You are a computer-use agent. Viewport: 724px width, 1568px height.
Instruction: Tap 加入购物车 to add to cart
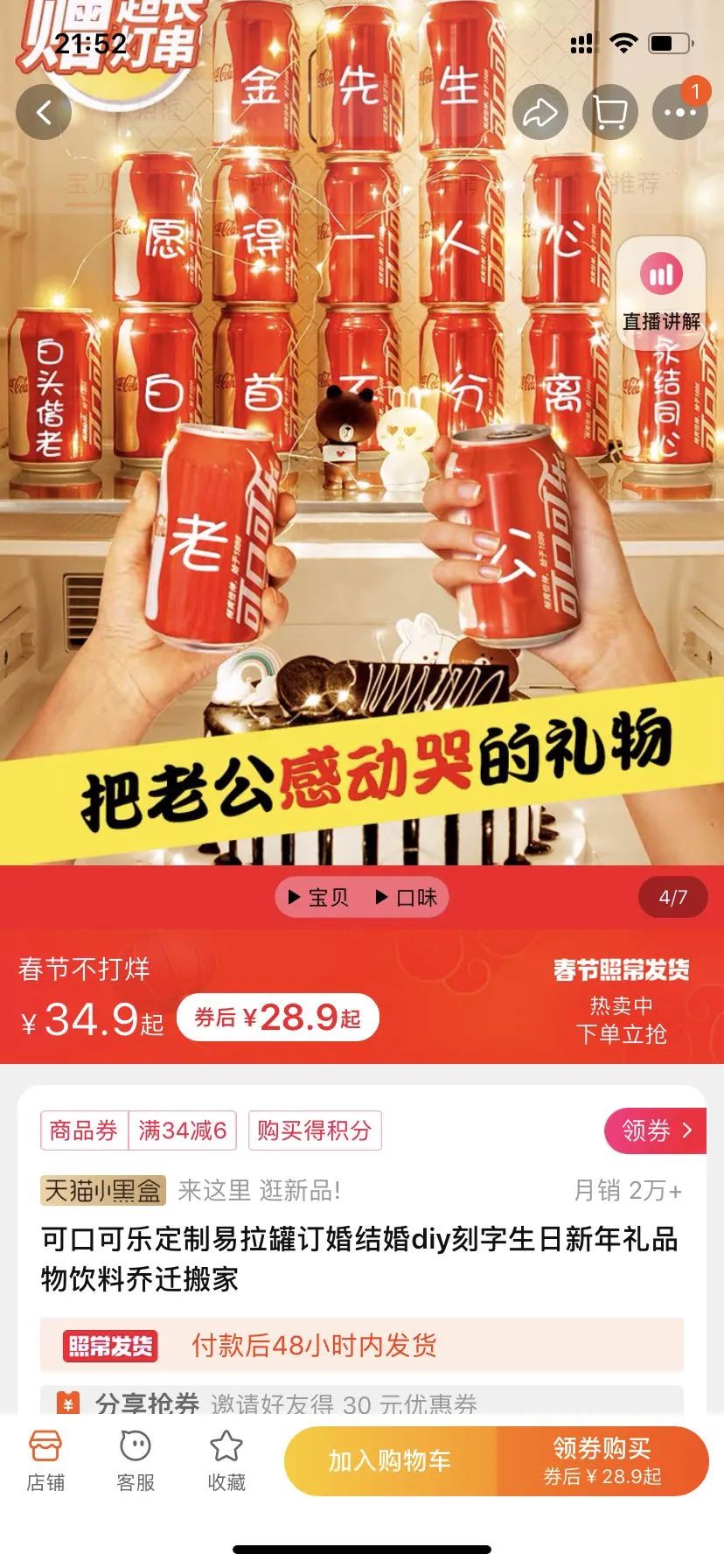[390, 1461]
